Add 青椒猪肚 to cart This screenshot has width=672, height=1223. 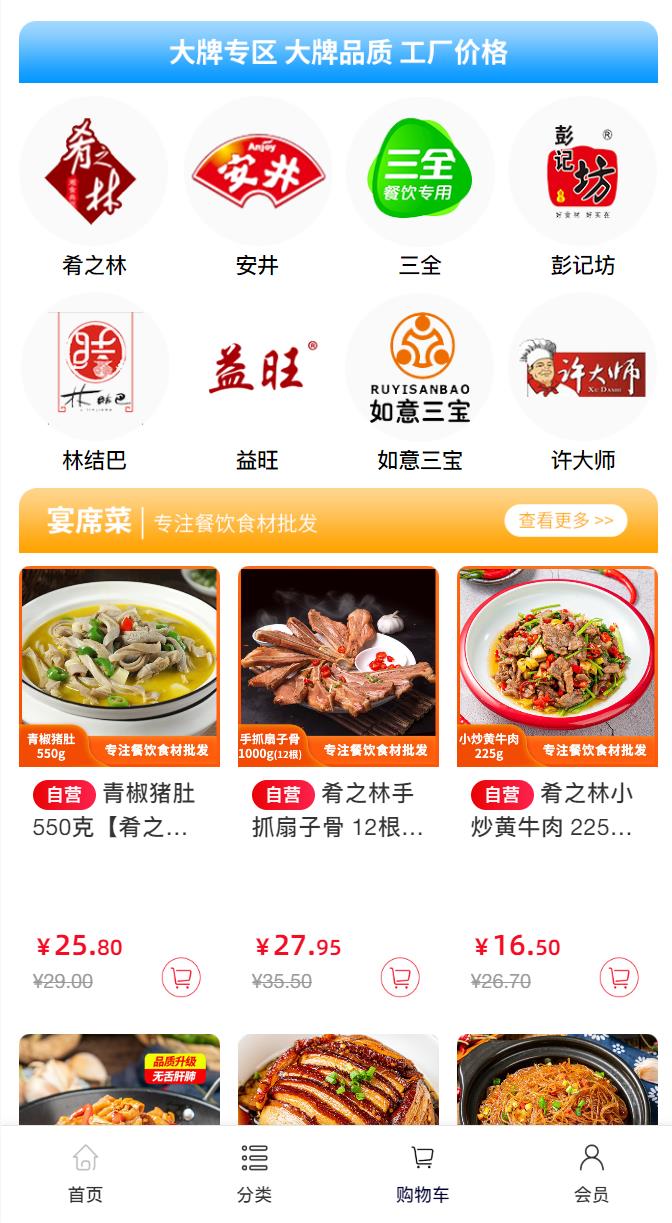(181, 977)
